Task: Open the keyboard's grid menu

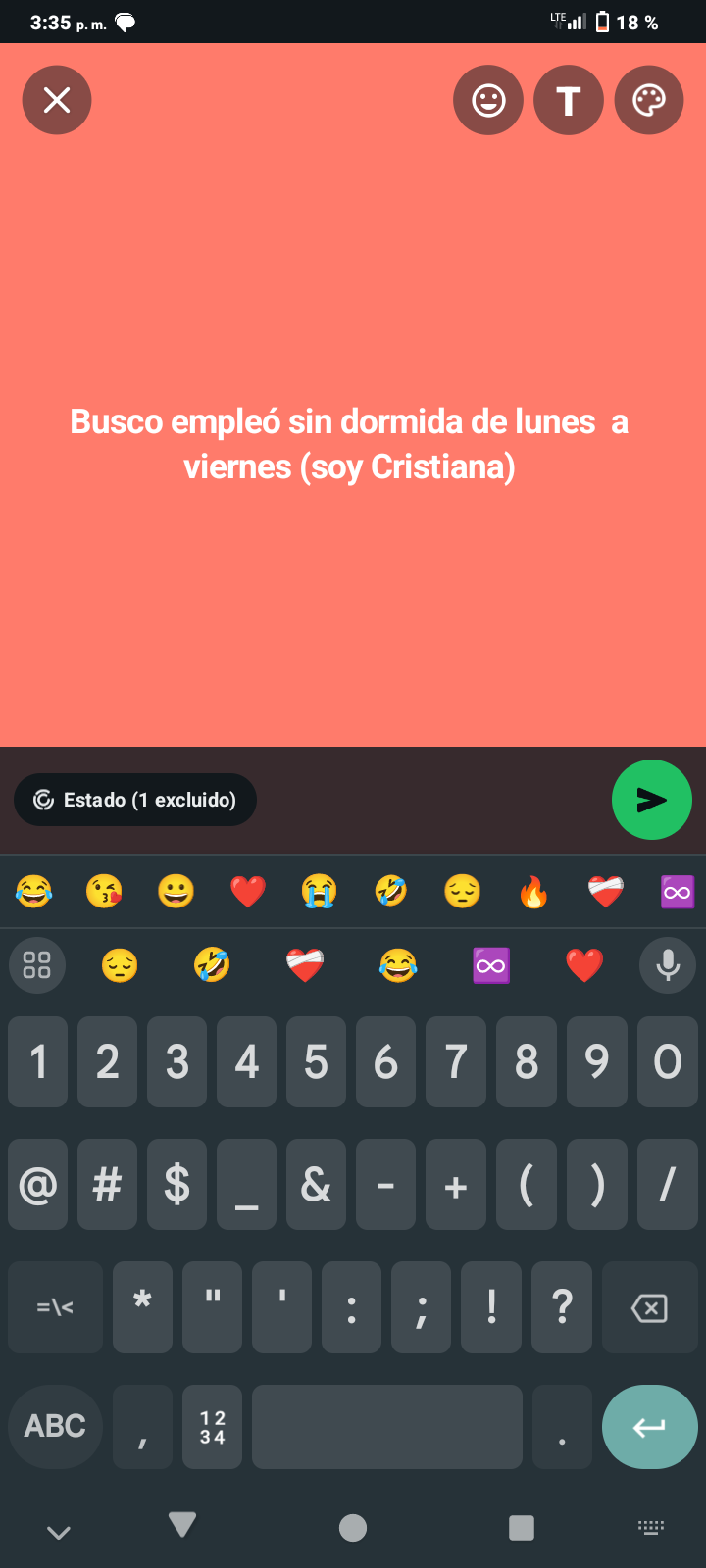Action: click(x=37, y=965)
